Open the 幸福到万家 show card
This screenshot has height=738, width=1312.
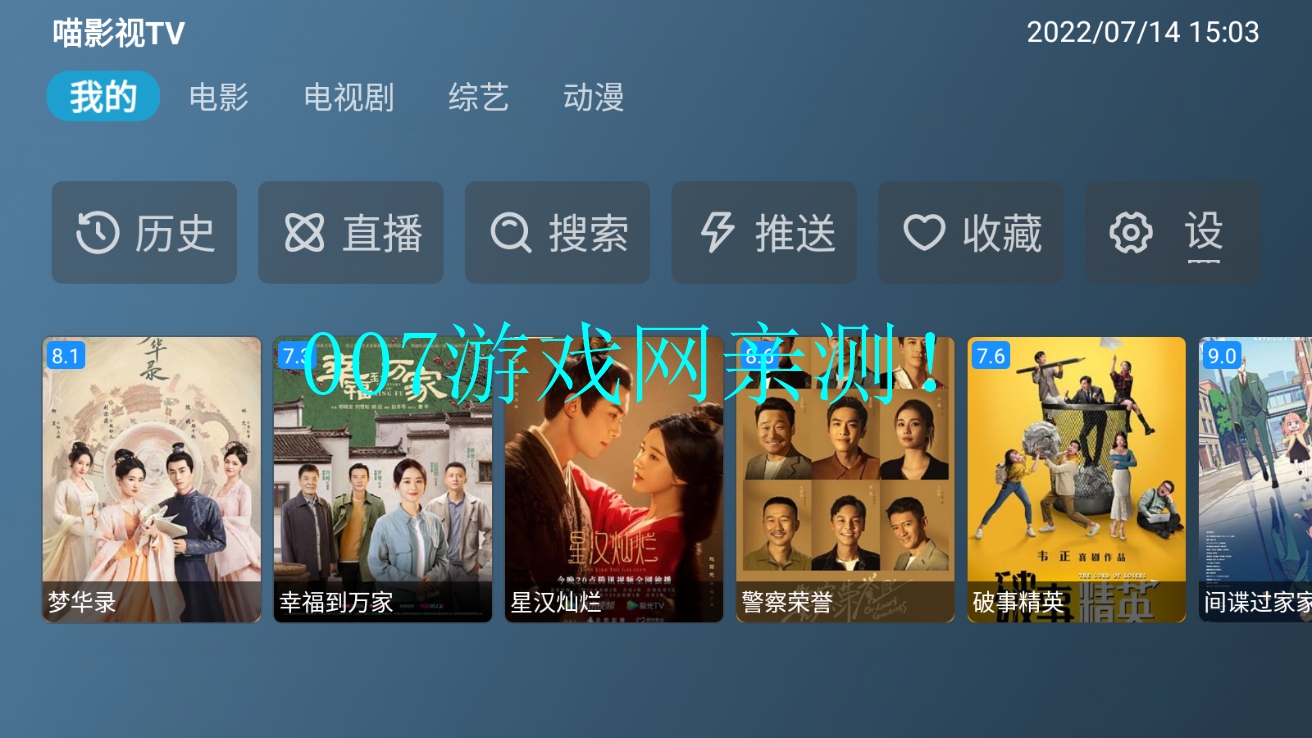coord(383,480)
